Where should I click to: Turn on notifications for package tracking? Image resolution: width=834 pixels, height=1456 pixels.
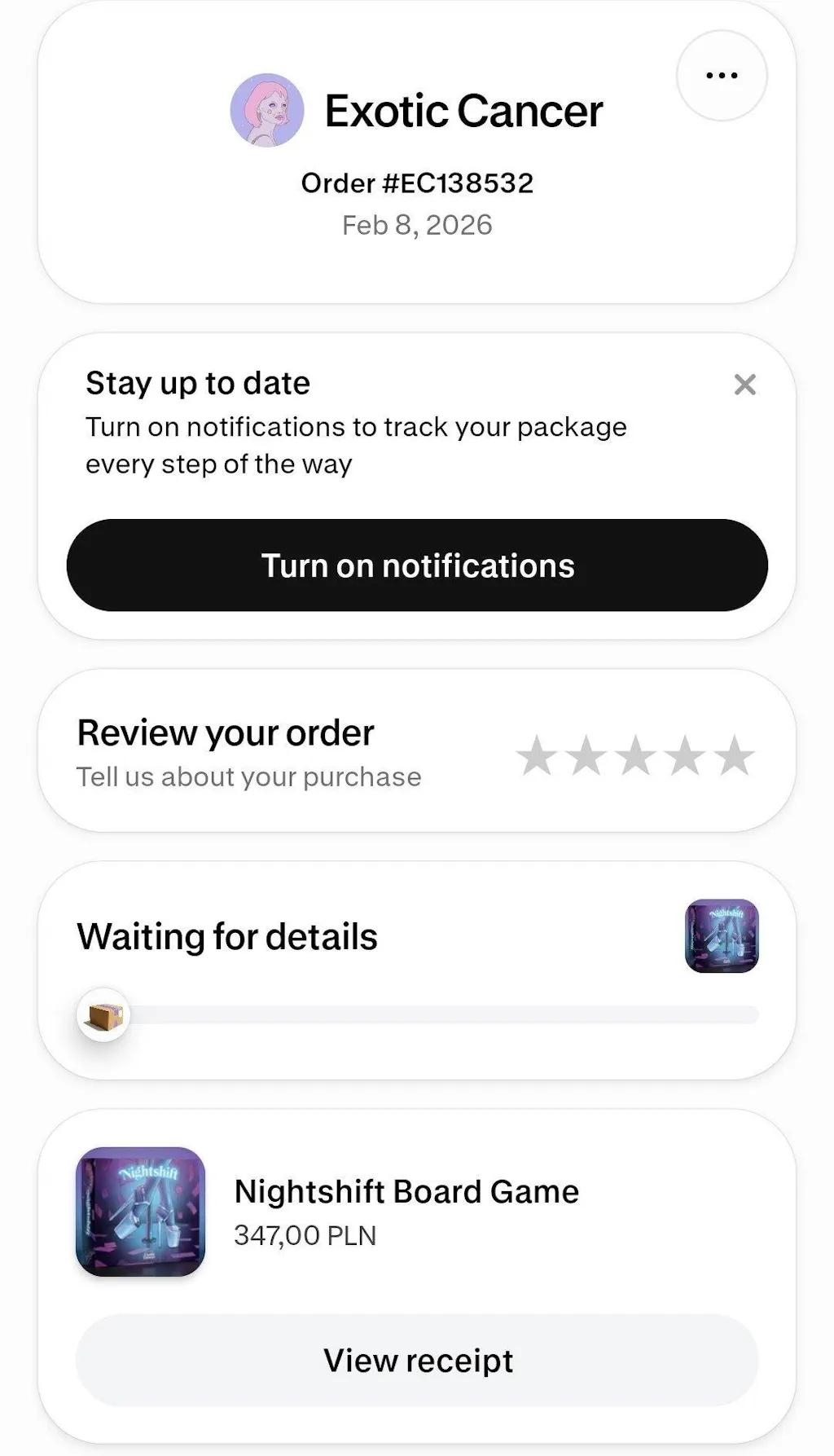click(417, 565)
